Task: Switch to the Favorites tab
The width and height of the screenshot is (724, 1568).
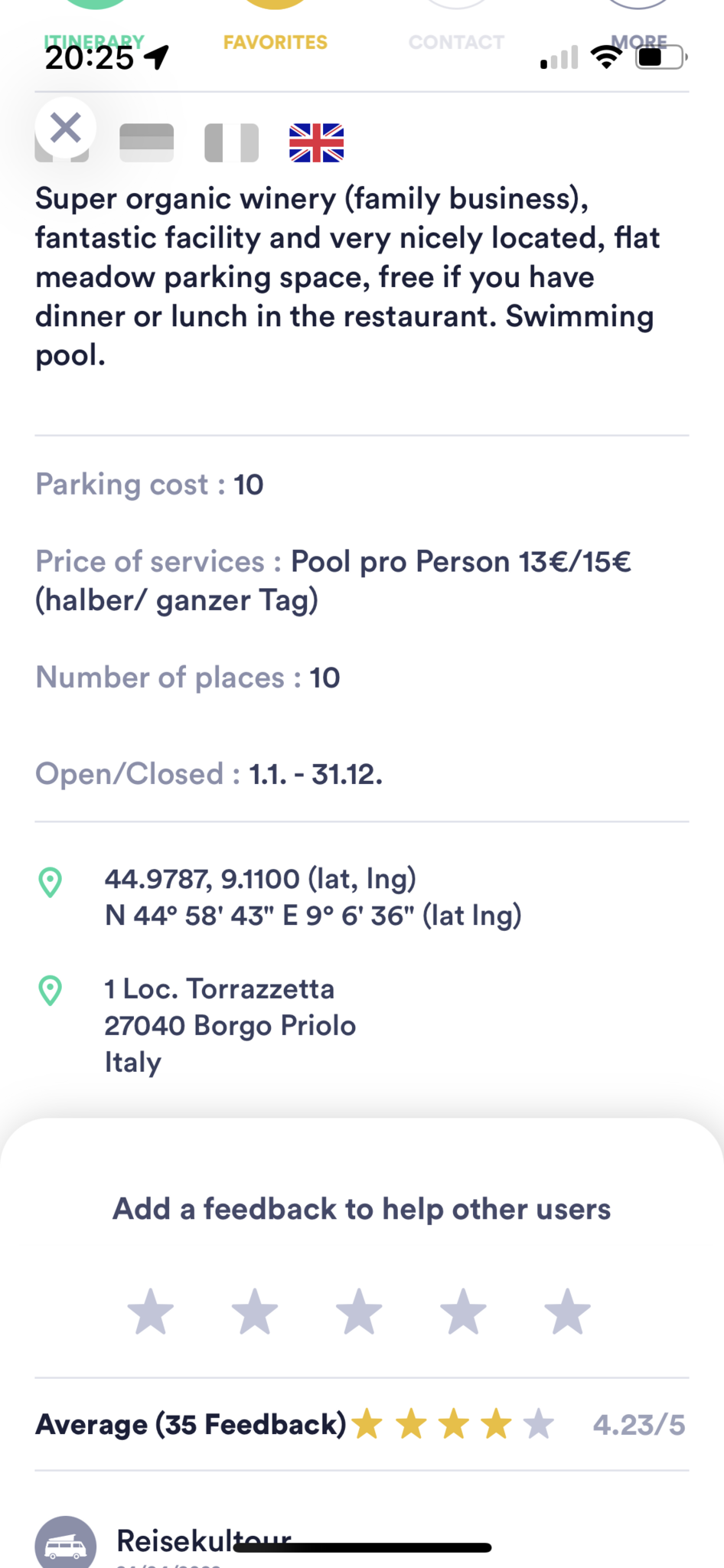Action: click(x=276, y=42)
